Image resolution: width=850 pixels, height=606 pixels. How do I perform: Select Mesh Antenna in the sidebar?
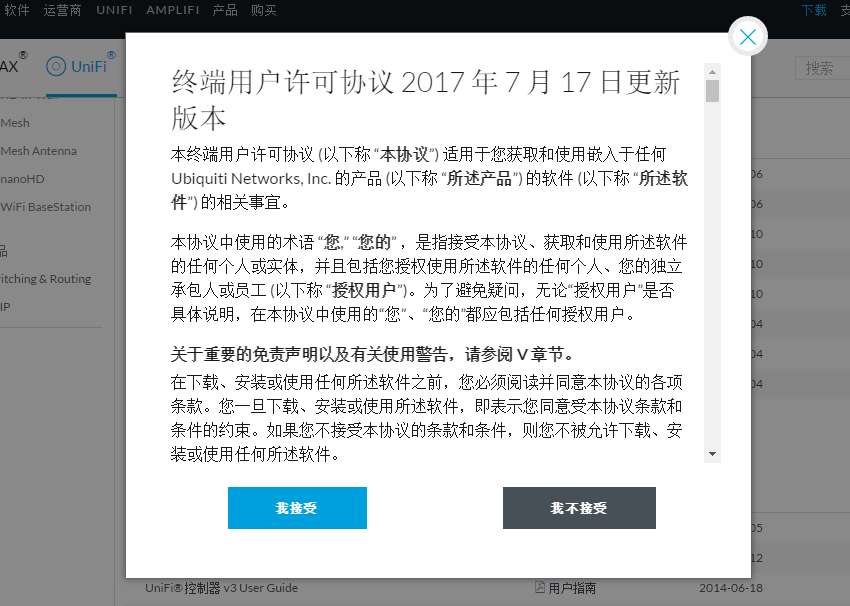pyautogui.click(x=38, y=151)
